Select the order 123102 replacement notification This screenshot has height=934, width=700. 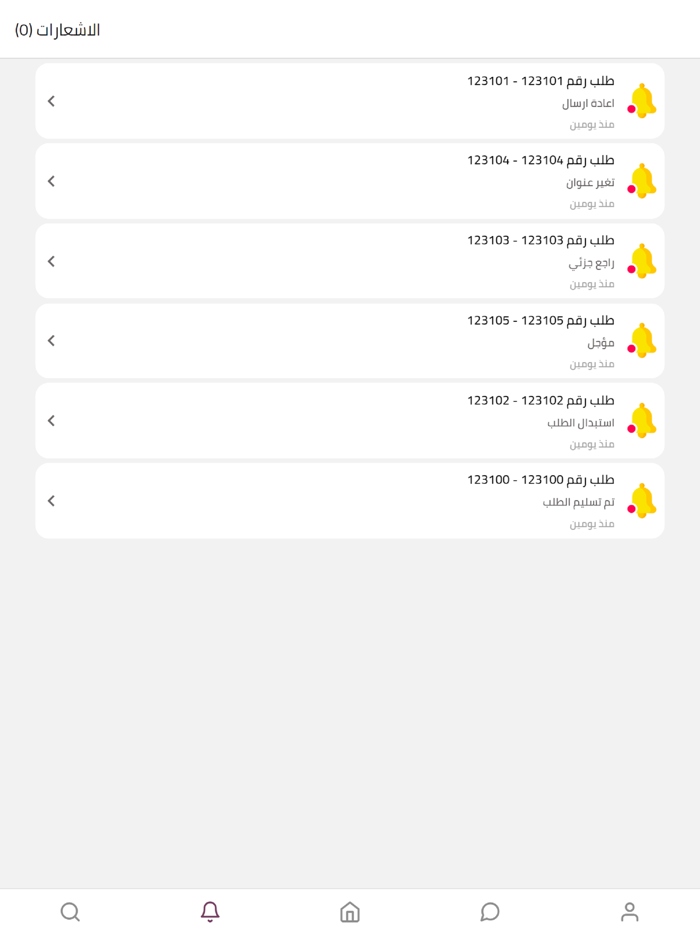[350, 421]
